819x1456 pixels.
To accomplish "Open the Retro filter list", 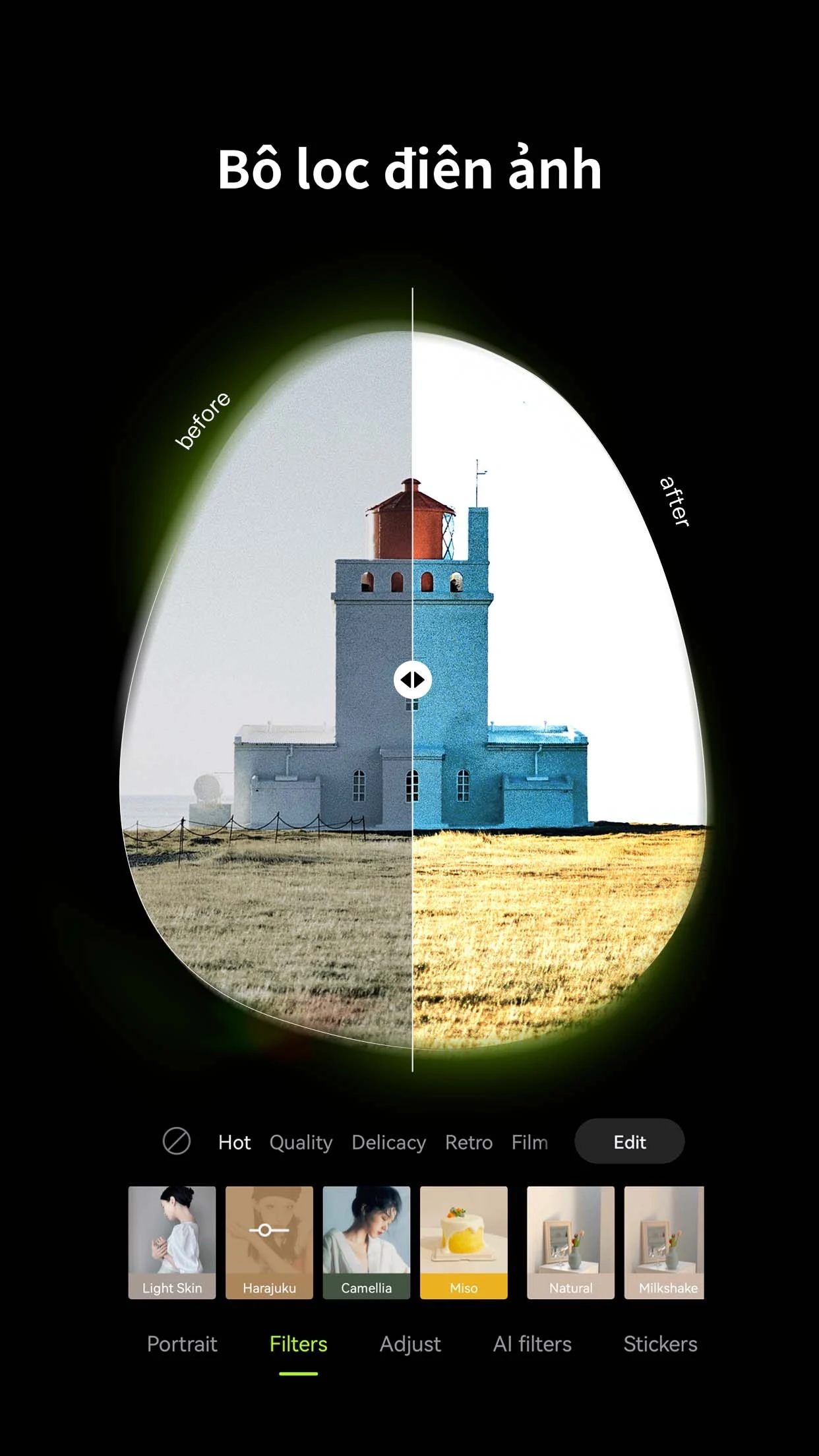I will click(x=469, y=1141).
